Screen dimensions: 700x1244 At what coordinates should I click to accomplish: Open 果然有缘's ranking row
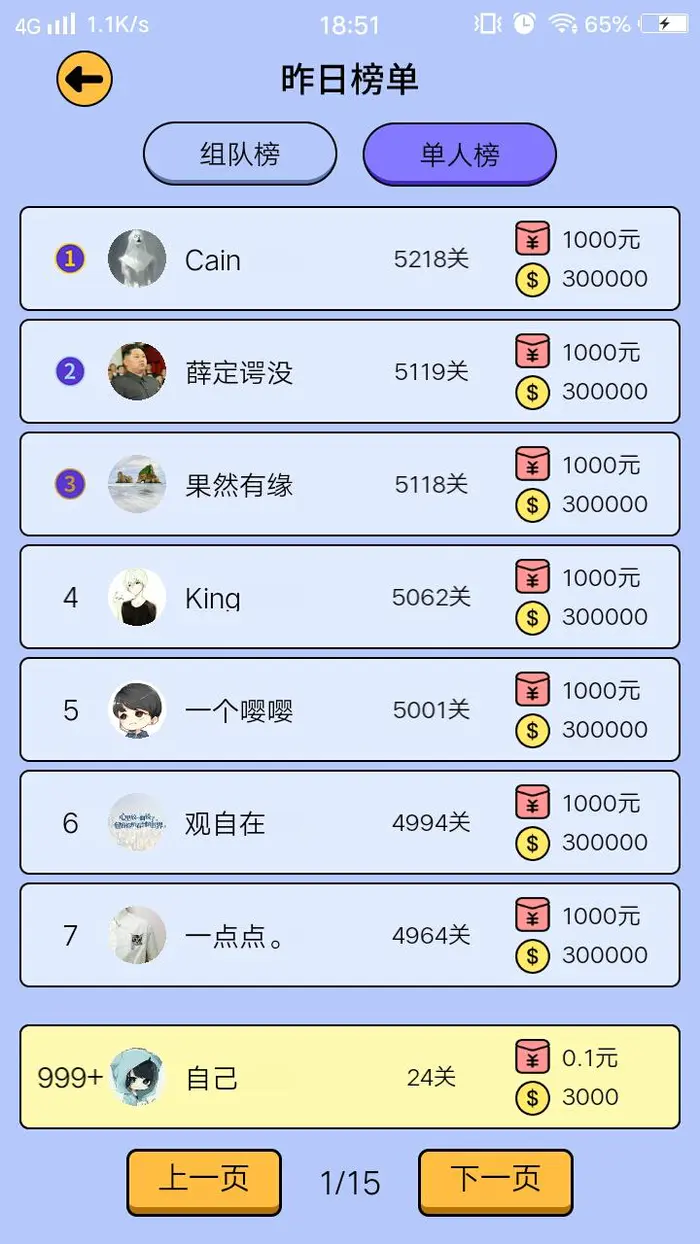[350, 484]
